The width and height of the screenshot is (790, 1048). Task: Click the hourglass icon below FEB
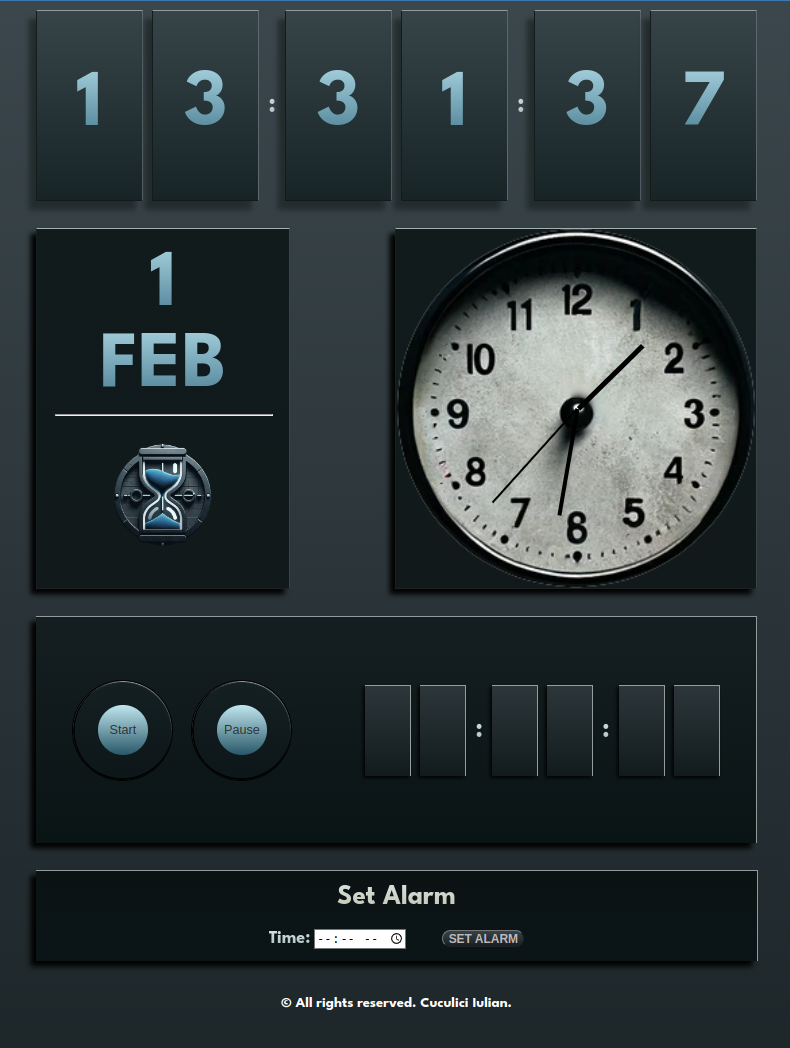[163, 495]
